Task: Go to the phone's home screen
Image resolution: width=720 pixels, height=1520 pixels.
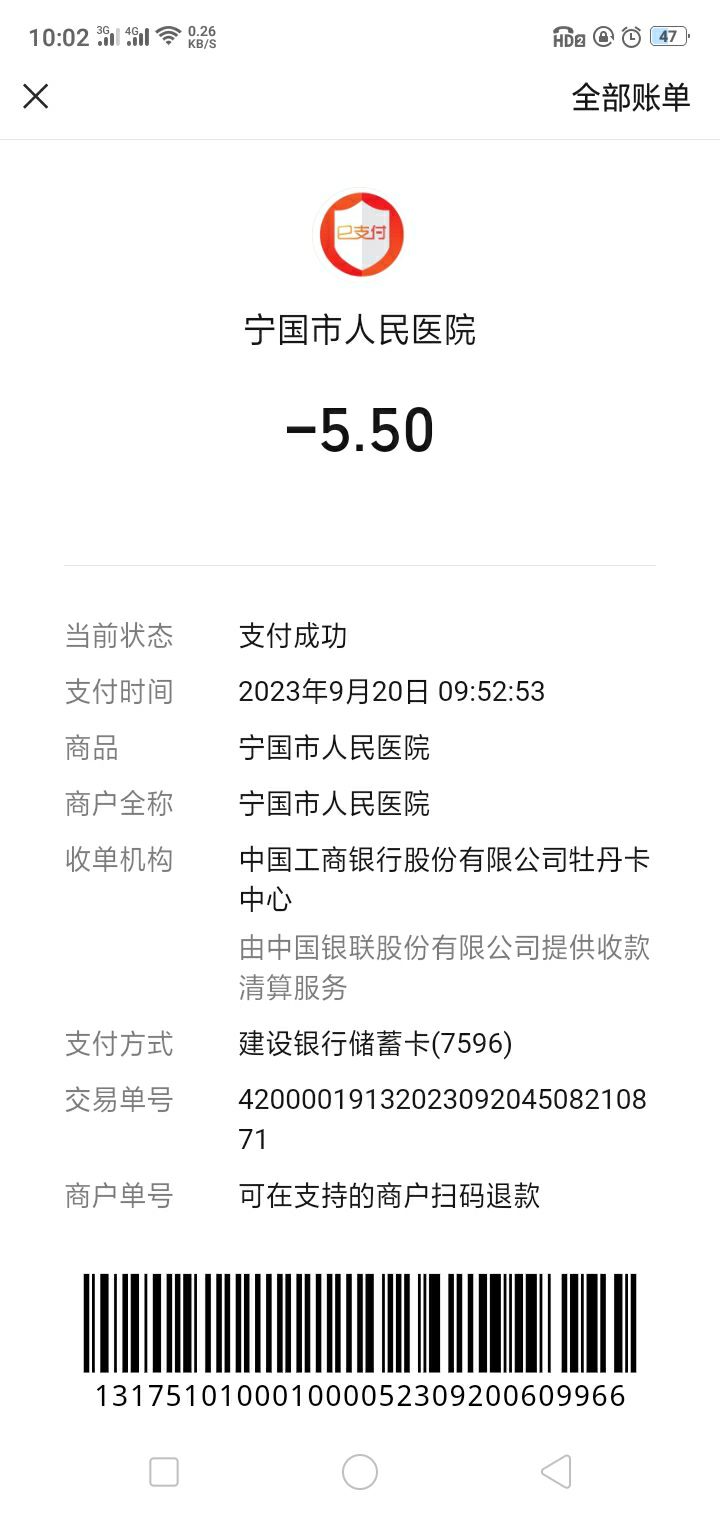Action: coord(360,1472)
